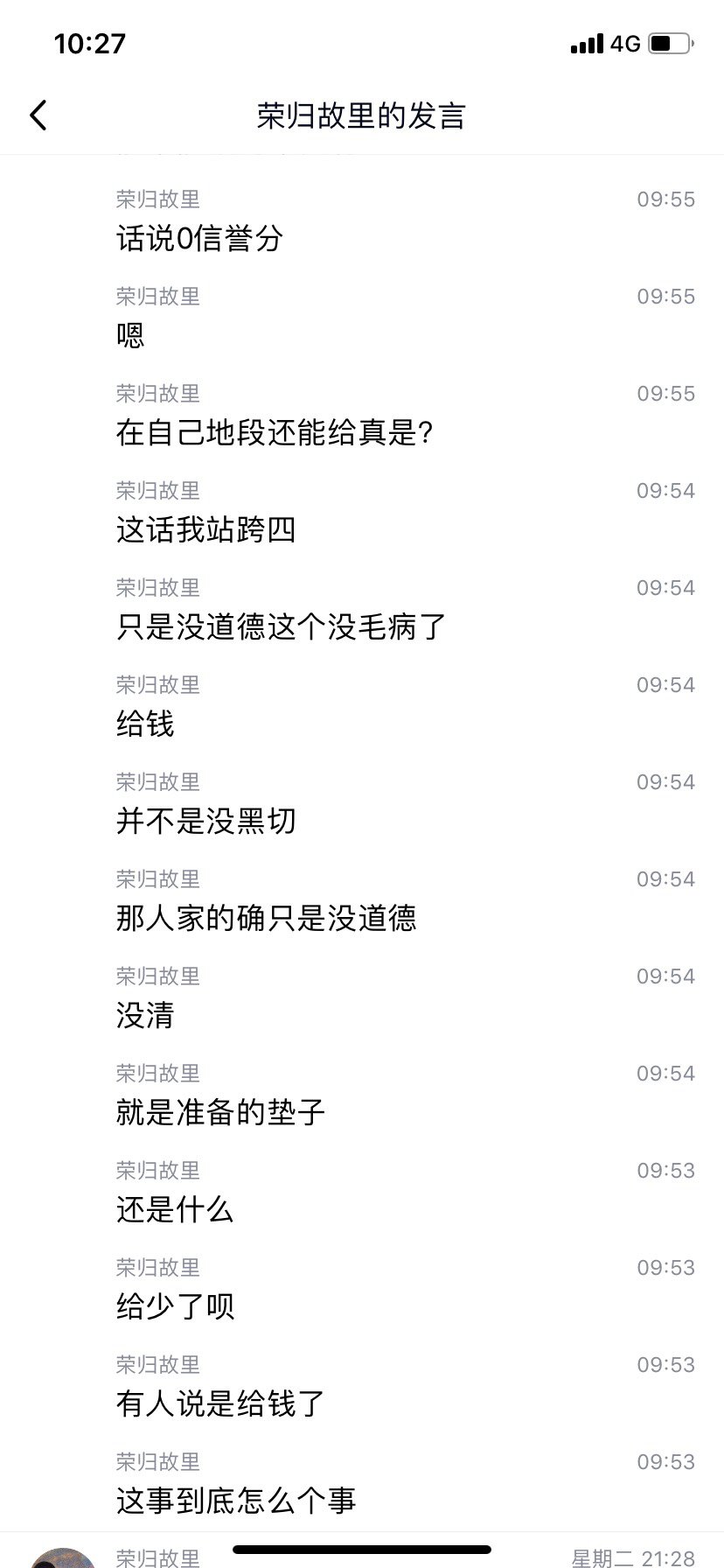The width and height of the screenshot is (724, 1568).
Task: Tap the message 只是没道德这个没毛病了
Action: point(280,626)
